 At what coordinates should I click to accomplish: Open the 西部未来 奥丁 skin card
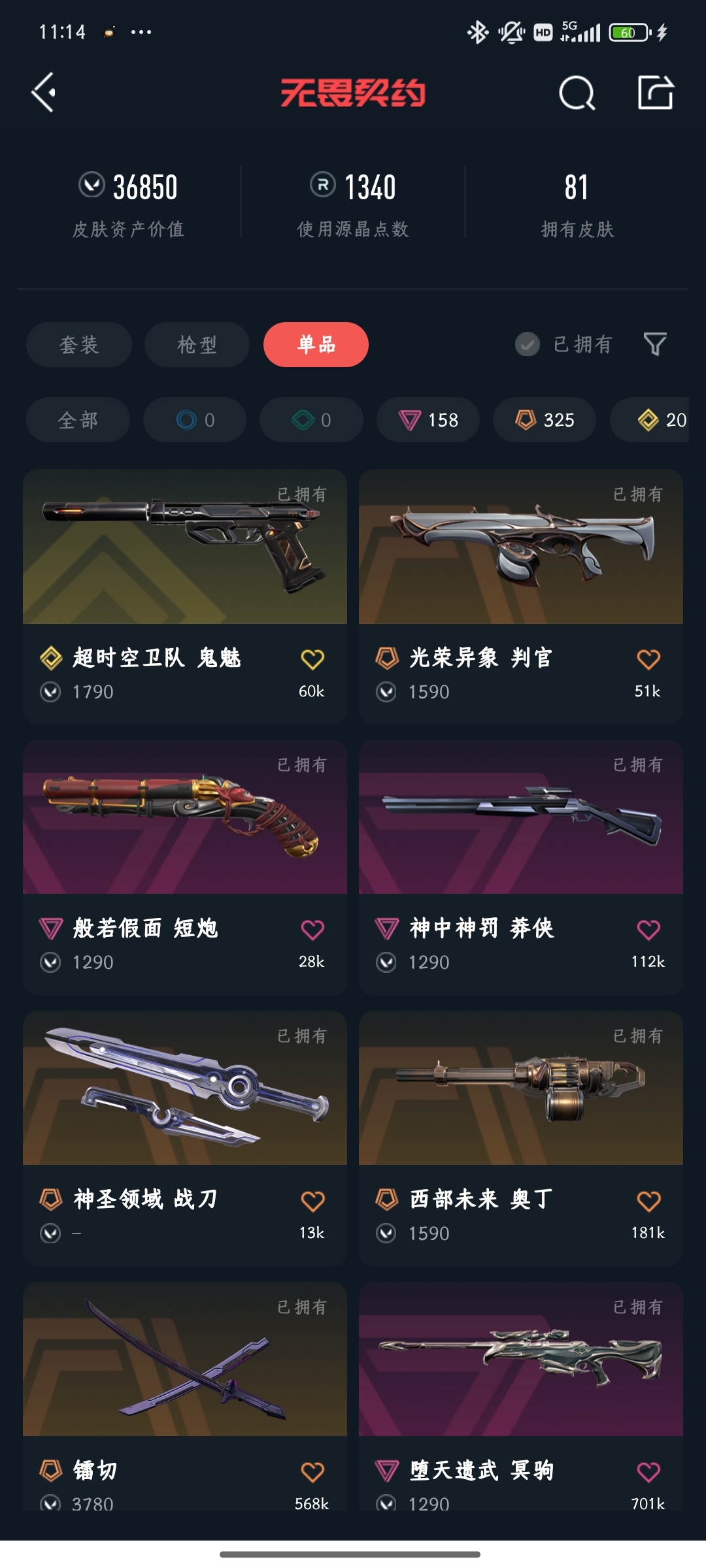click(x=521, y=1139)
